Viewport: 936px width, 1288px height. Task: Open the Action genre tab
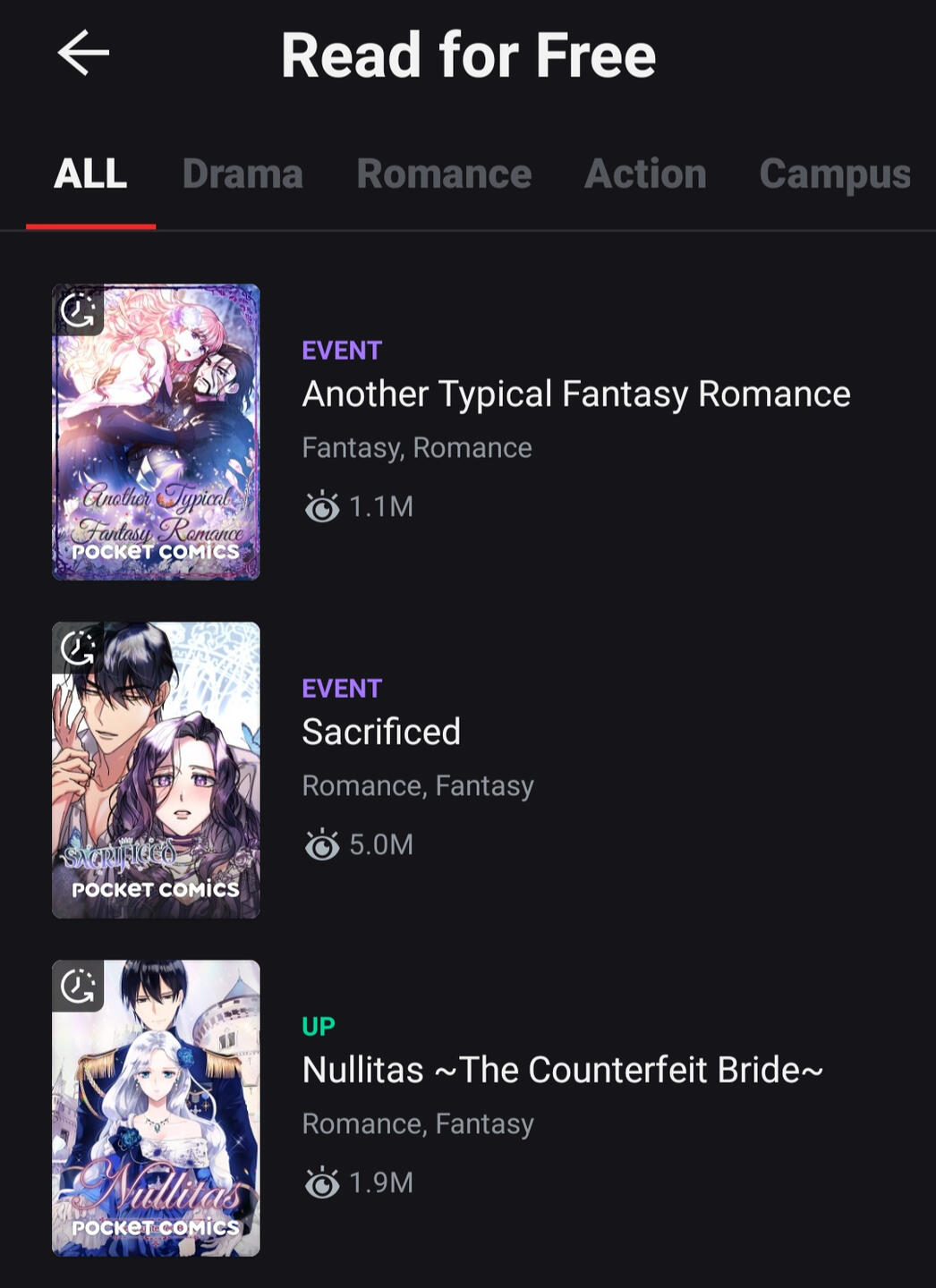645,174
